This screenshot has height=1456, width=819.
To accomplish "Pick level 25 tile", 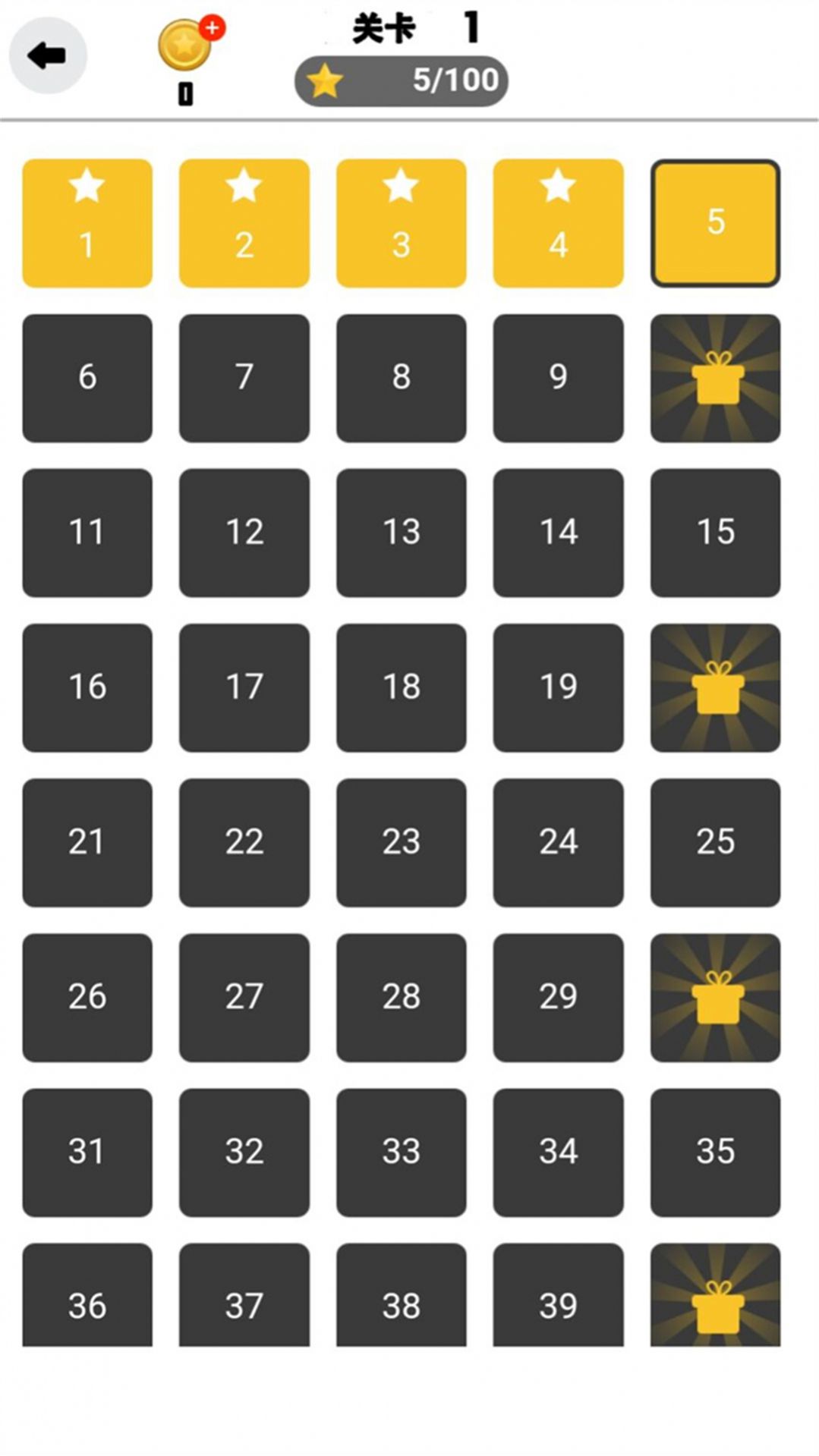I will pos(715,842).
